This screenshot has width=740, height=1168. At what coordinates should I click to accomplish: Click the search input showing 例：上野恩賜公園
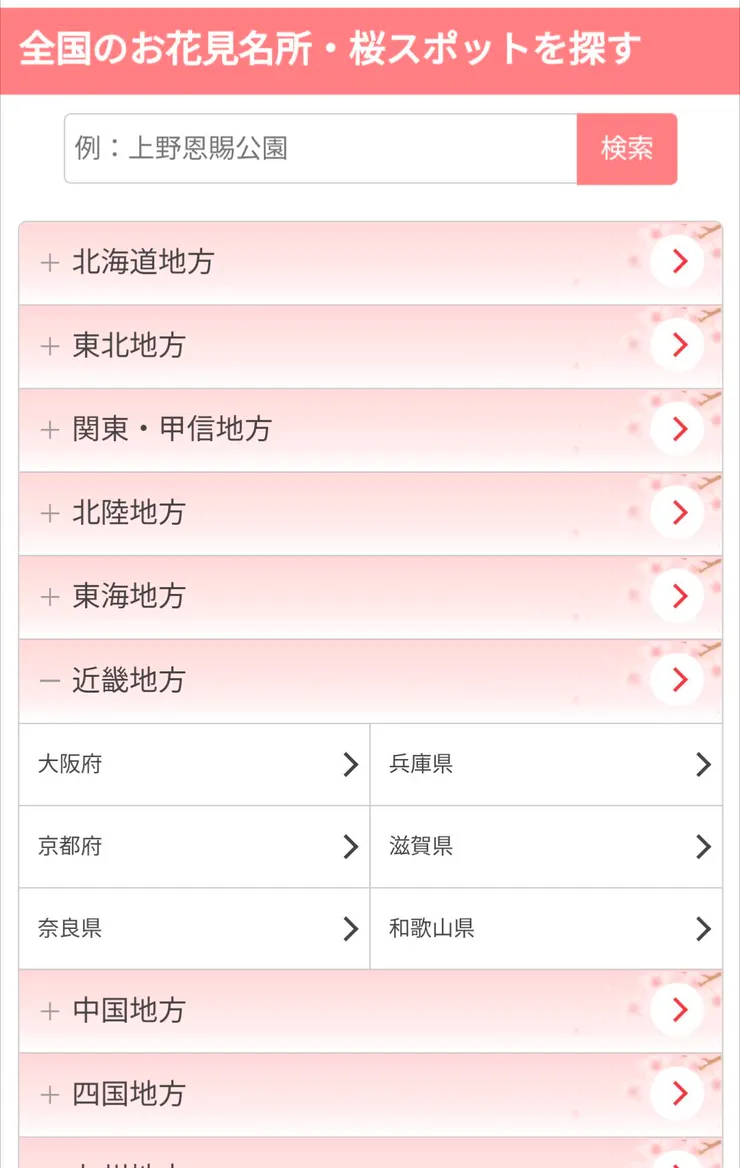tap(320, 150)
